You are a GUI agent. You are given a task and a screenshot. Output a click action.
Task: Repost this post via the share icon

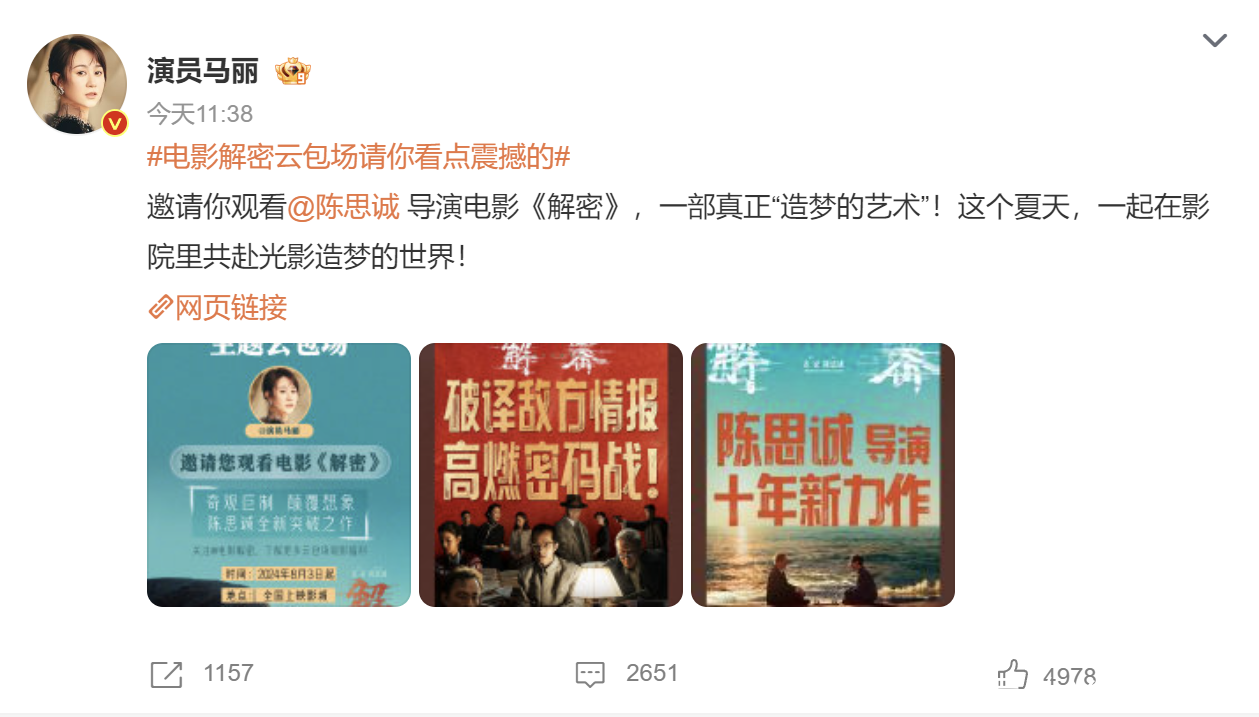pos(167,674)
